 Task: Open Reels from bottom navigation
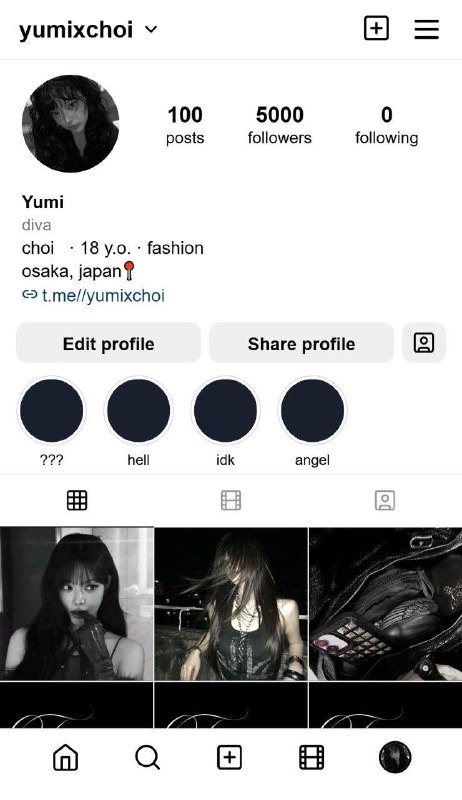(312, 757)
